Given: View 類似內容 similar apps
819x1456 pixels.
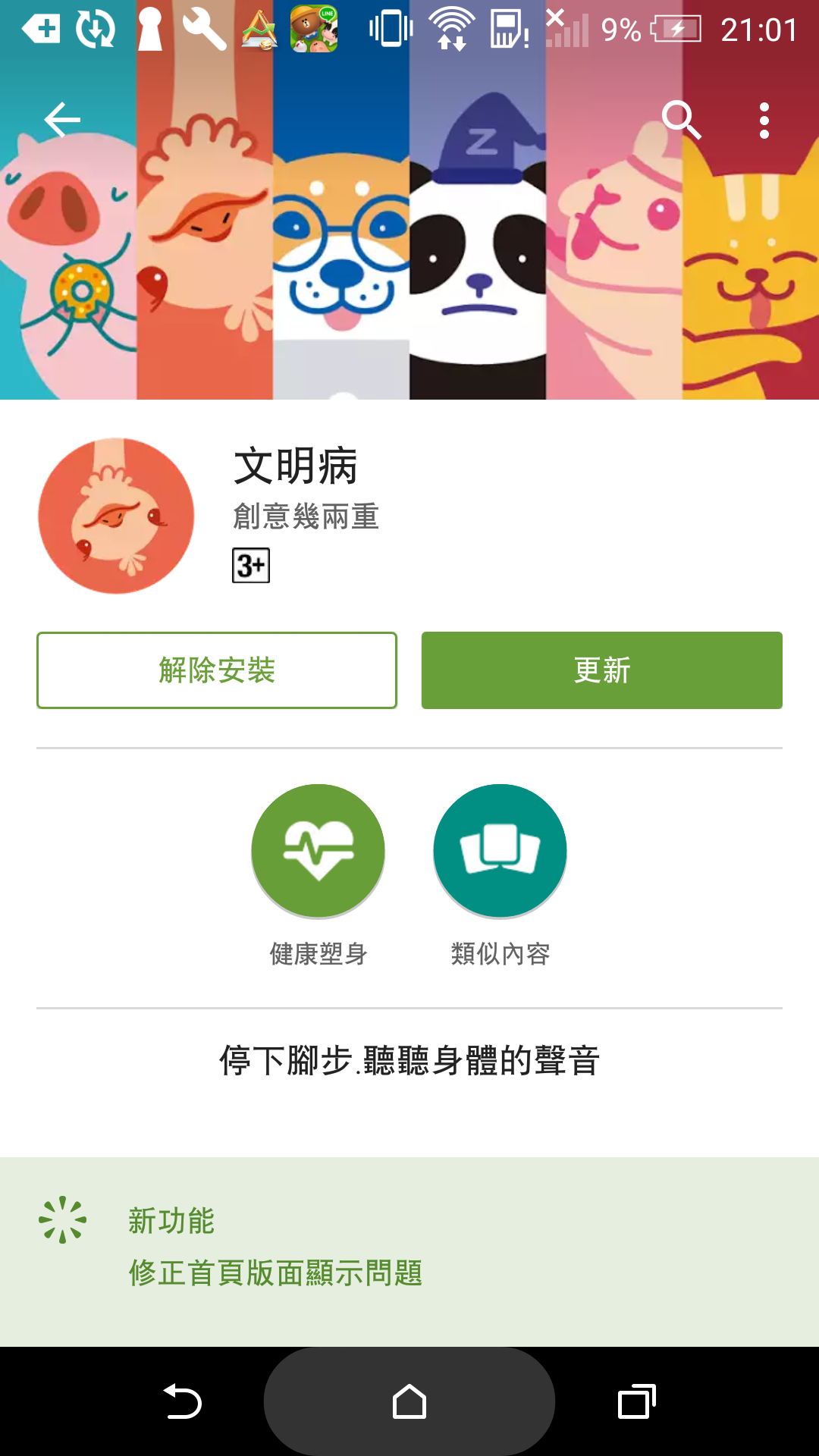Looking at the screenshot, I should pyautogui.click(x=500, y=851).
